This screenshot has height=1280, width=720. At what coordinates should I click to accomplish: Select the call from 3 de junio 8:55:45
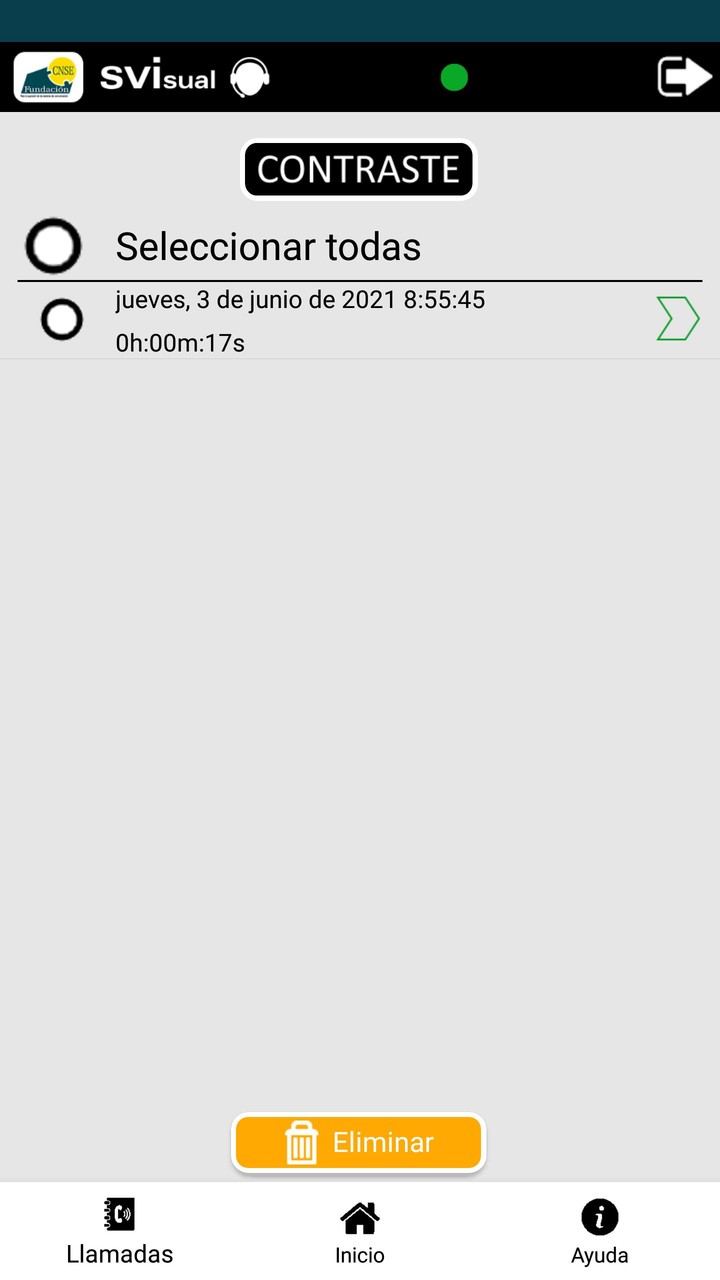pyautogui.click(x=62, y=320)
